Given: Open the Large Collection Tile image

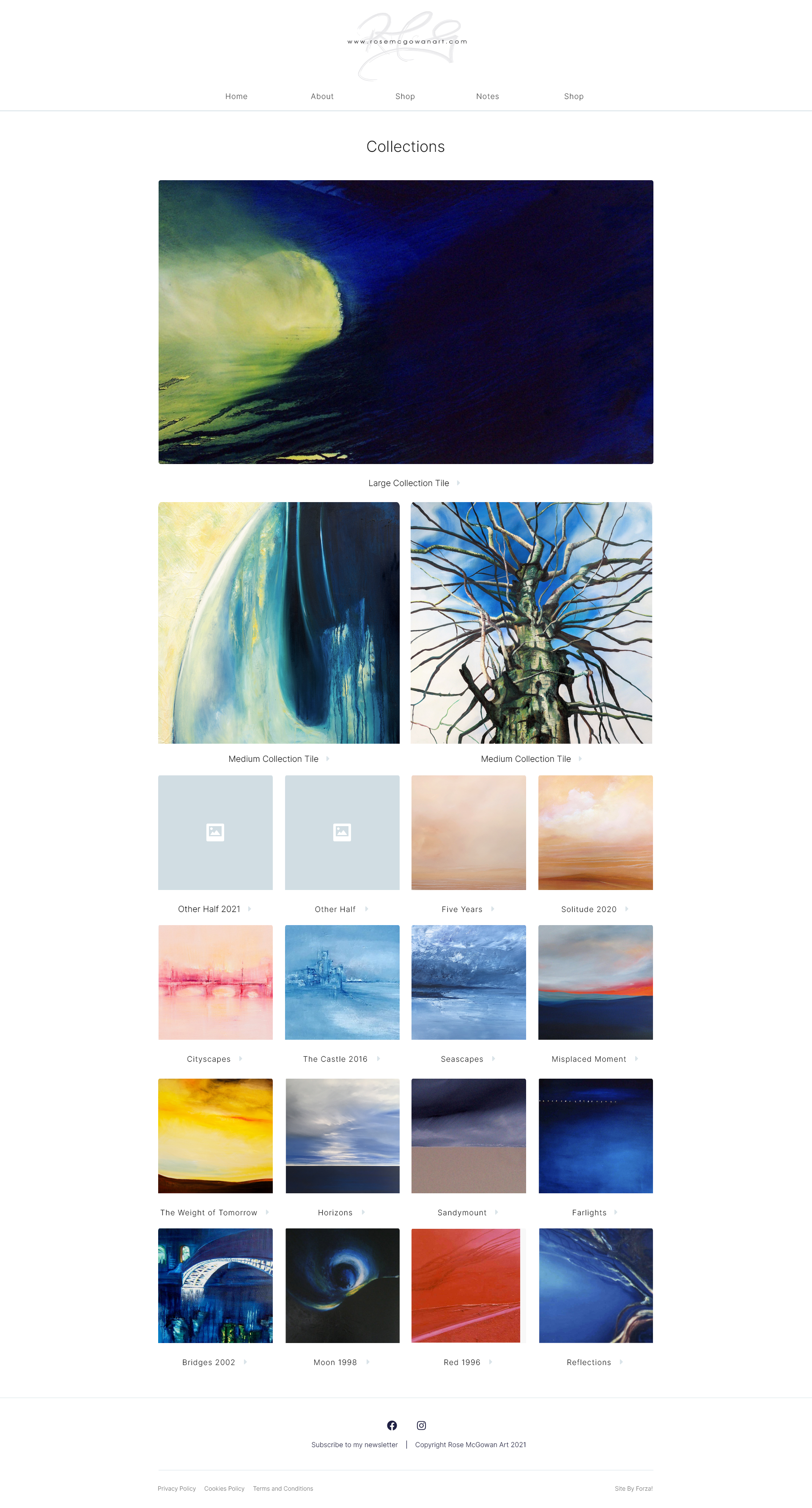Looking at the screenshot, I should click(406, 322).
